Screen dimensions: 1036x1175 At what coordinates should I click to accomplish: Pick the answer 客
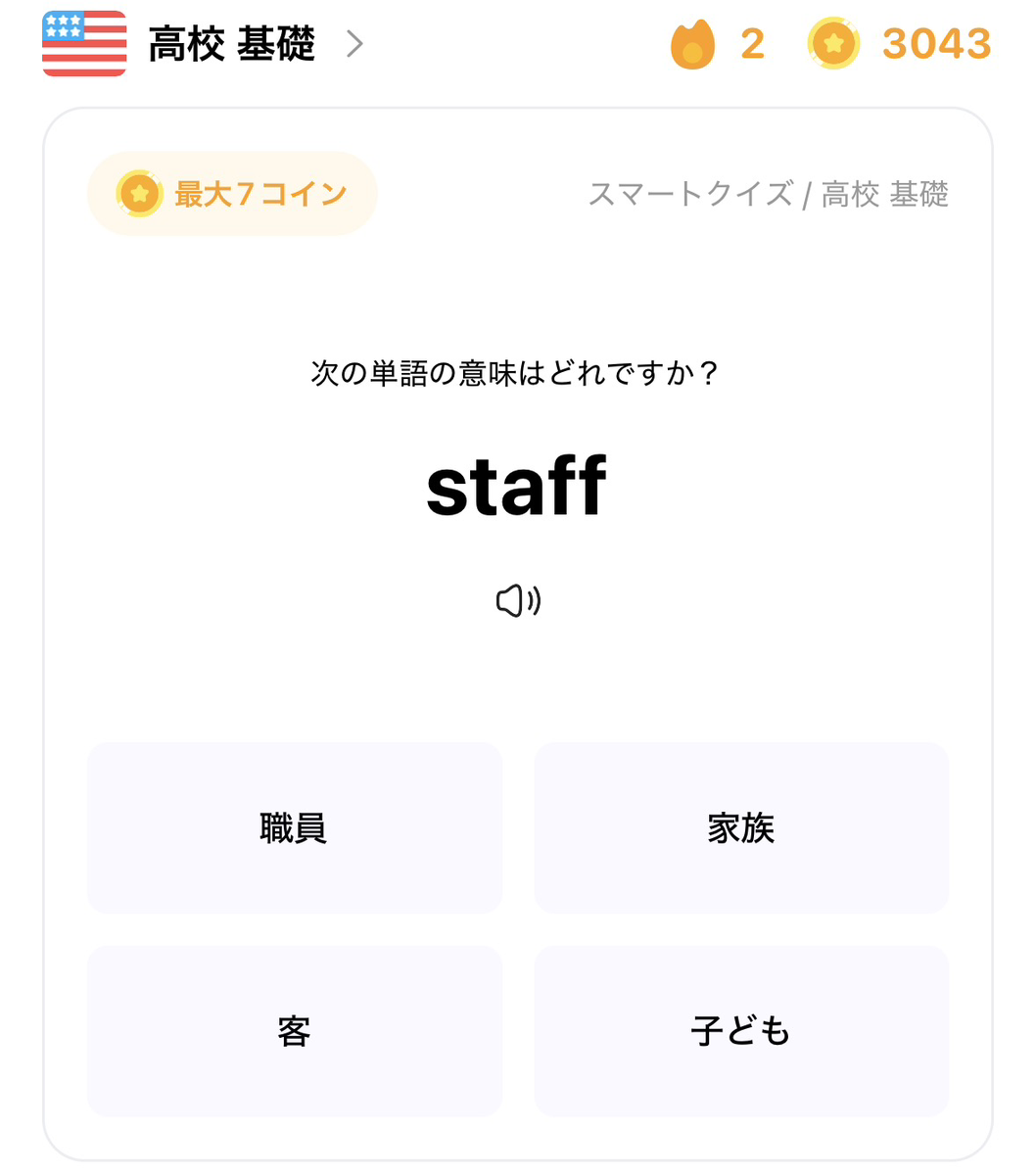click(294, 1031)
